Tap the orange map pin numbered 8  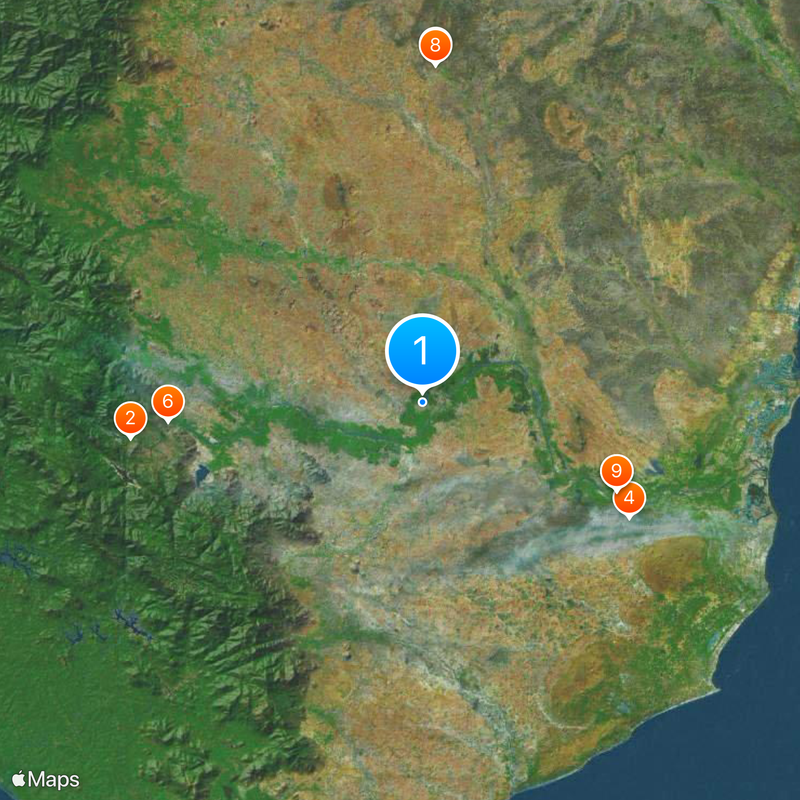pyautogui.click(x=435, y=45)
